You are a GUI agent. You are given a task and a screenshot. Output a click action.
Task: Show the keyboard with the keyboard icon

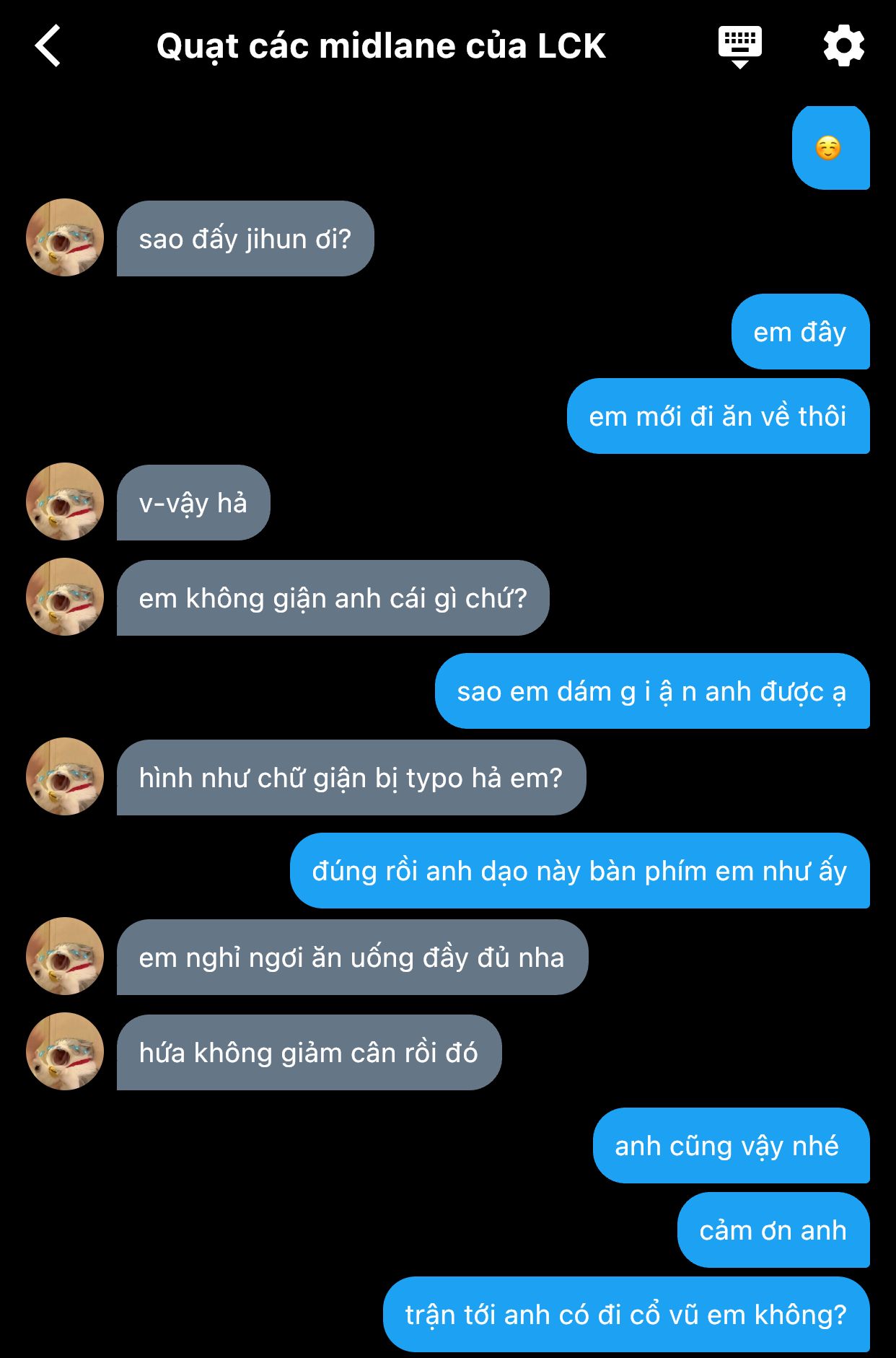pyautogui.click(x=739, y=46)
